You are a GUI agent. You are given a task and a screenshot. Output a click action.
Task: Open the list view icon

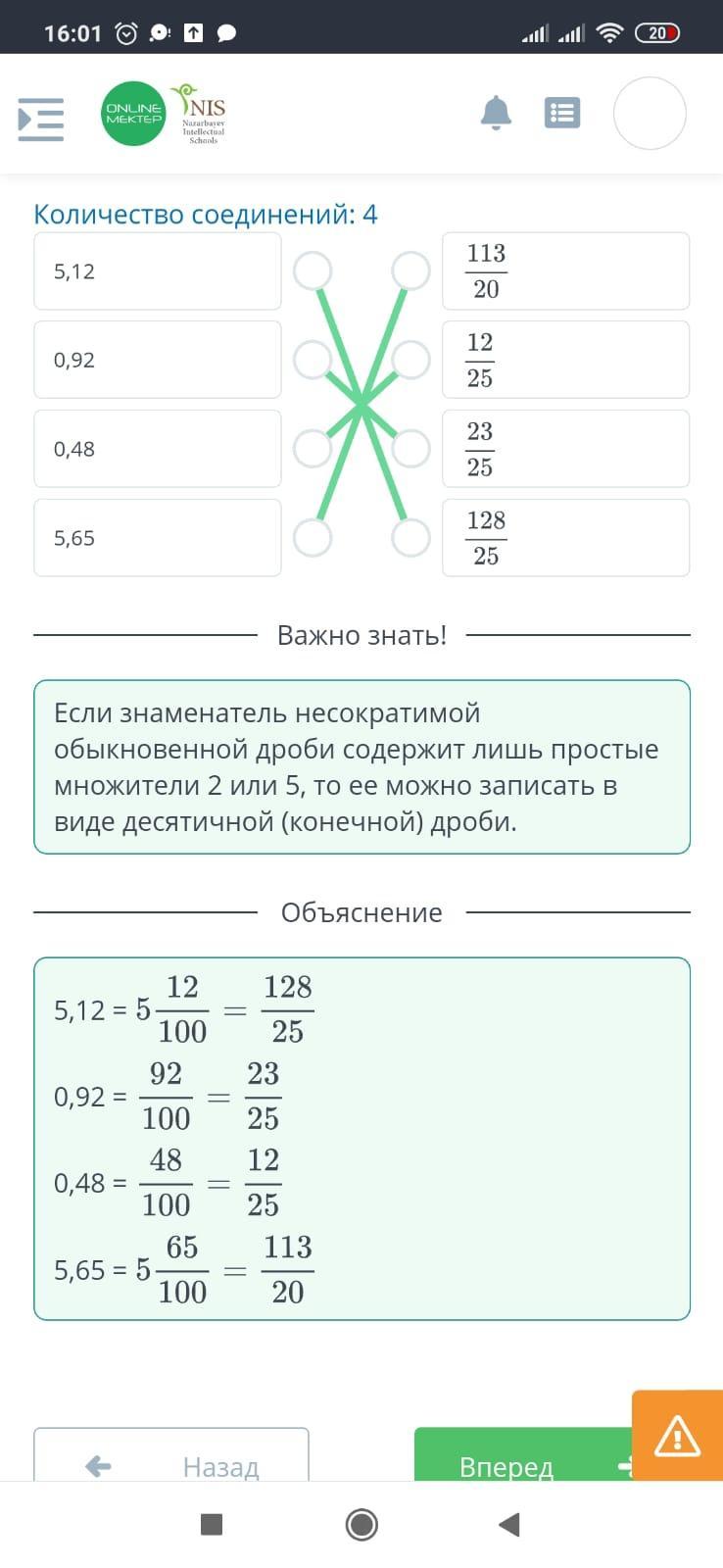(x=562, y=114)
